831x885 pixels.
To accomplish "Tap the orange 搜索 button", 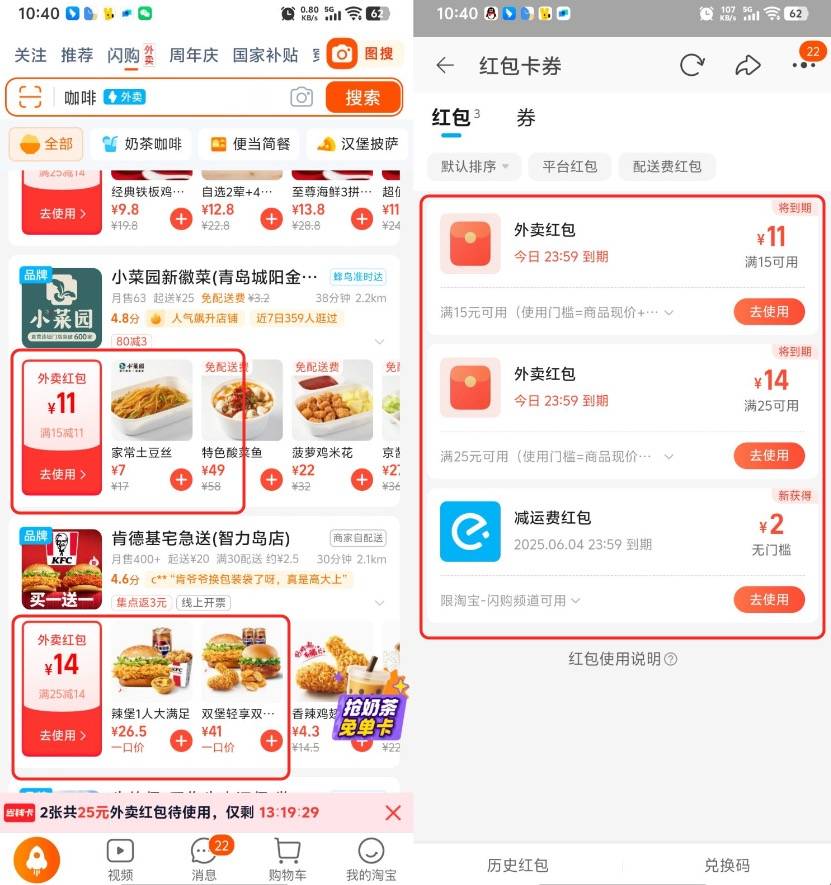I will click(x=363, y=97).
